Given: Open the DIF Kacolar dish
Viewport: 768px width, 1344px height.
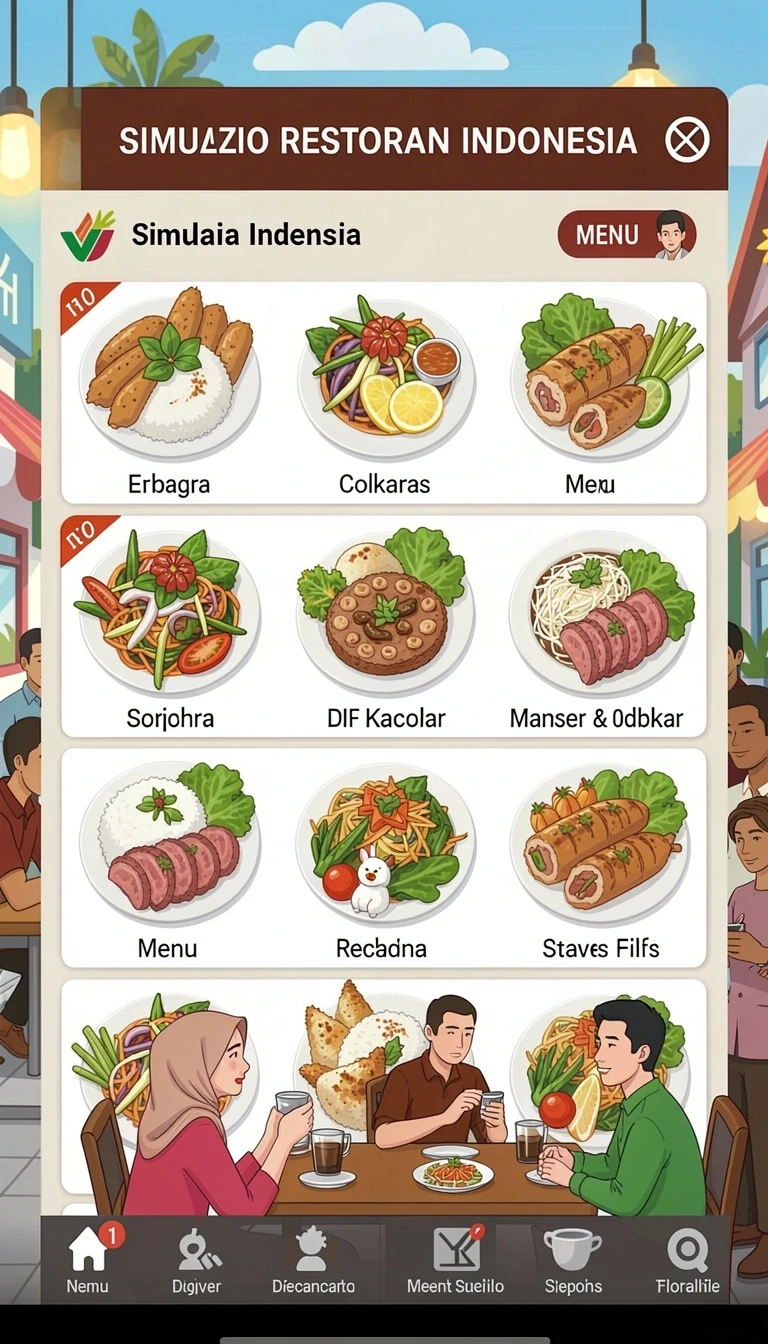Looking at the screenshot, I should 385,626.
